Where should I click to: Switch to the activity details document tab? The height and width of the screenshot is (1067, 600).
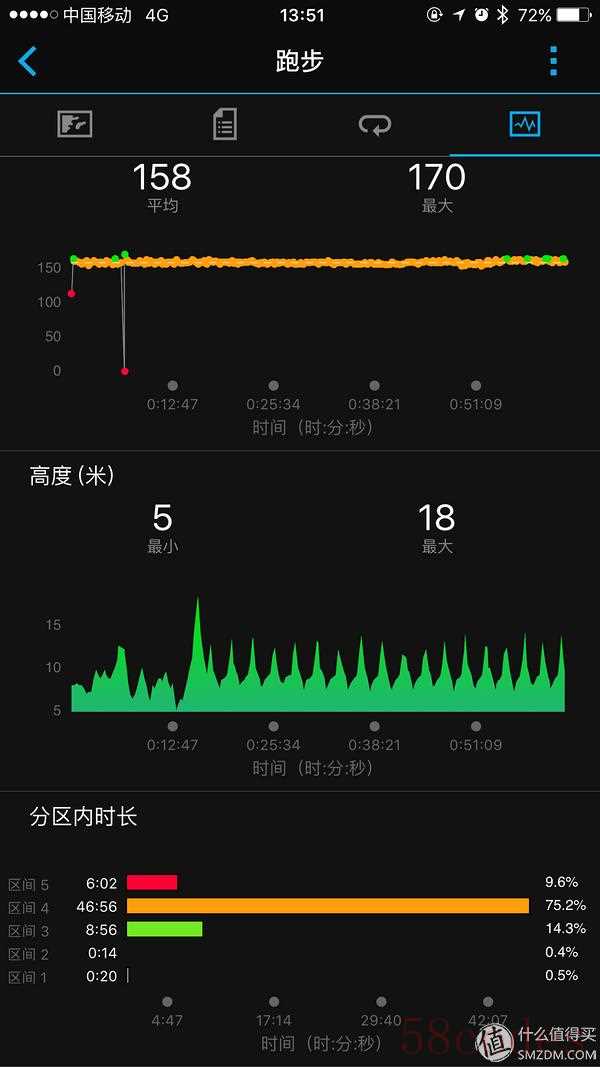click(225, 125)
